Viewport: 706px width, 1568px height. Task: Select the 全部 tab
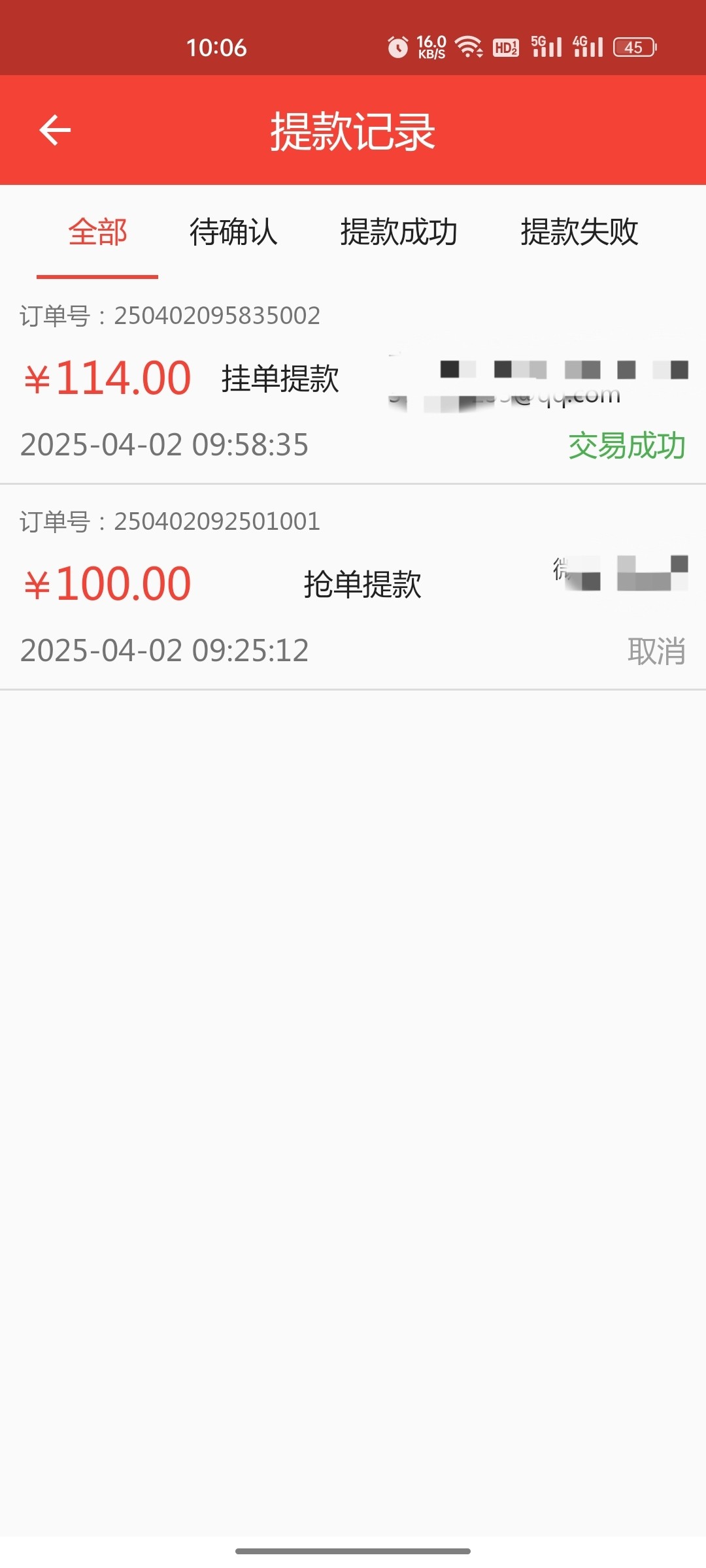tap(97, 233)
